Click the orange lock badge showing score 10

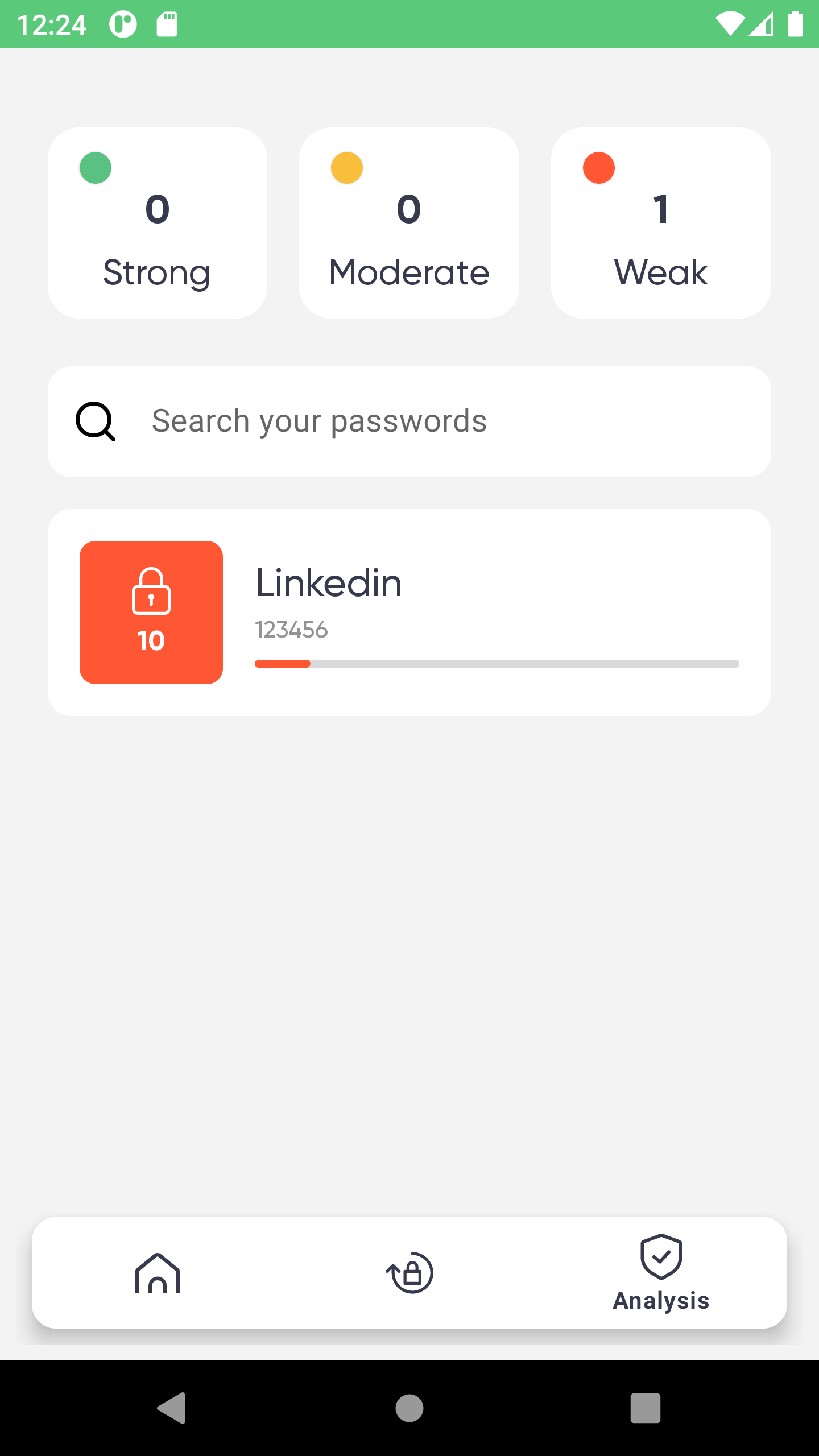[151, 613]
